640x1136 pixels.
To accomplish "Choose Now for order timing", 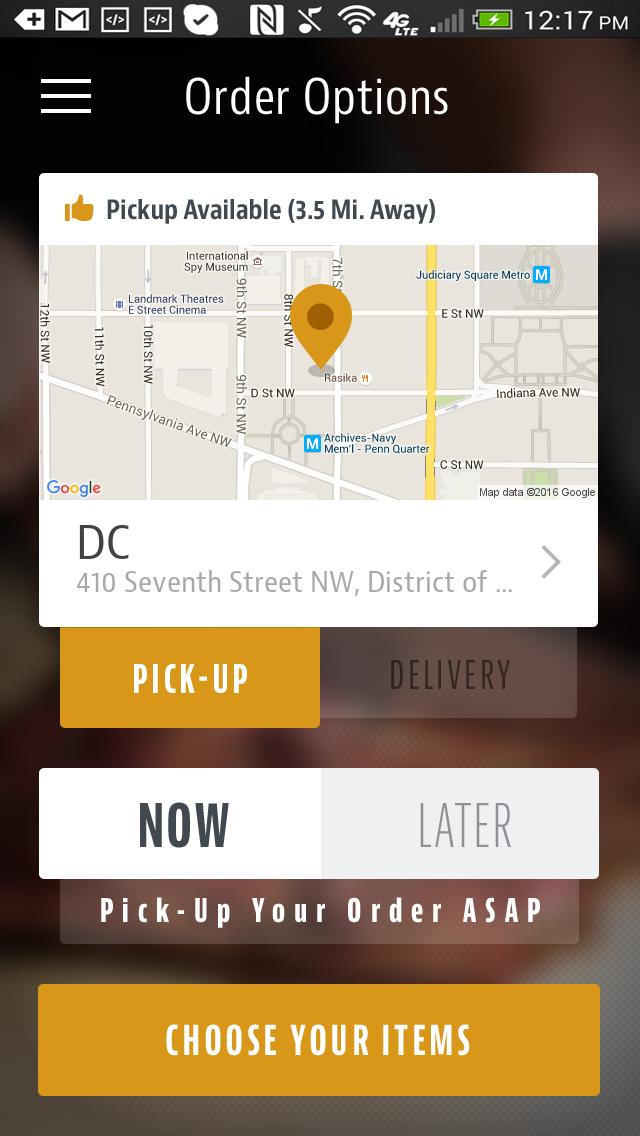I will (x=181, y=824).
